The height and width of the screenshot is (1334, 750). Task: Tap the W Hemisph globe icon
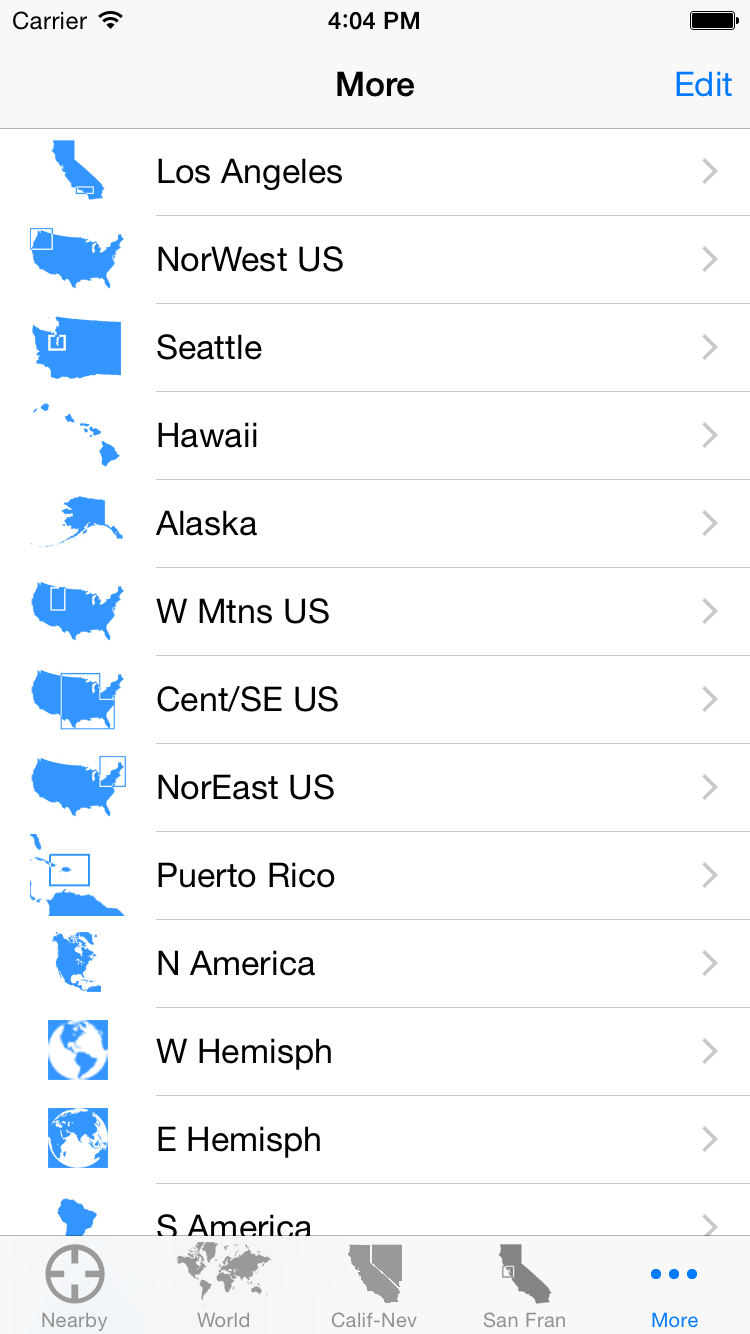click(77, 1050)
